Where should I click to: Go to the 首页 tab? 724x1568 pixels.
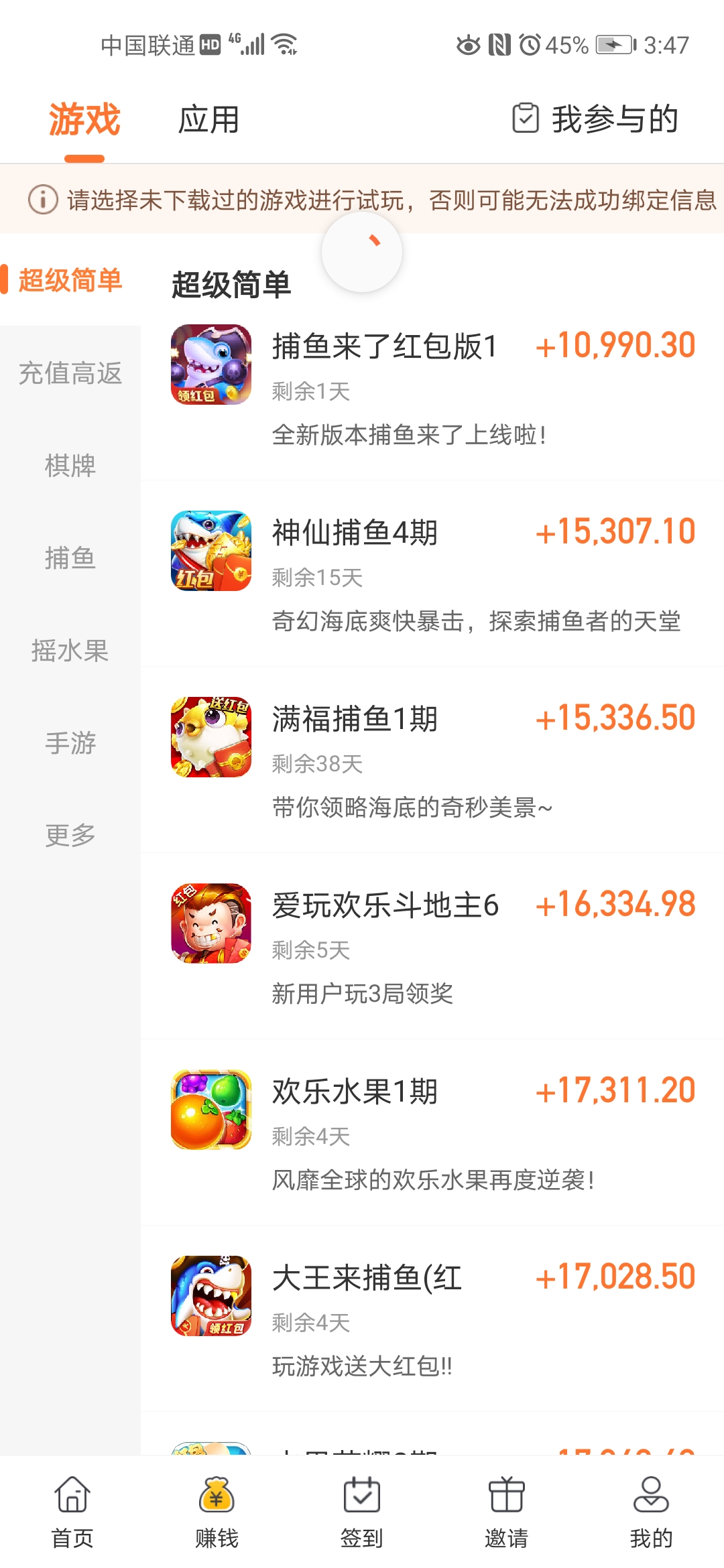tap(72, 1513)
